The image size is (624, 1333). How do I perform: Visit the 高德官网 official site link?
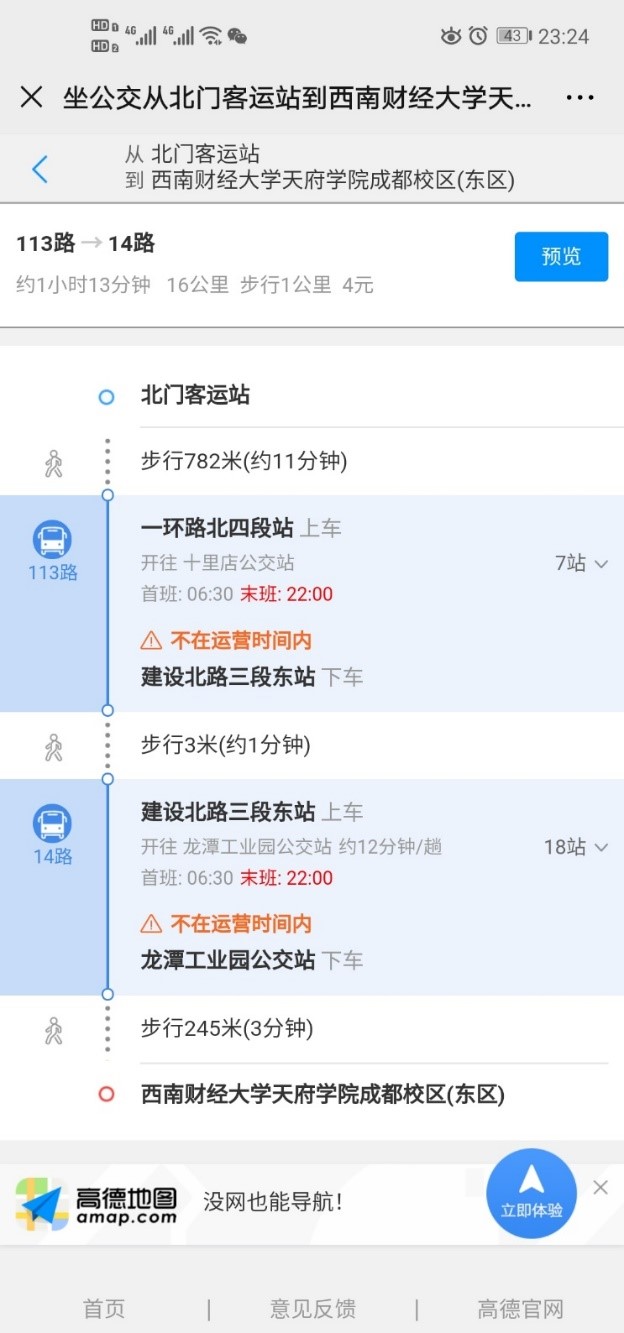[x=521, y=1308]
